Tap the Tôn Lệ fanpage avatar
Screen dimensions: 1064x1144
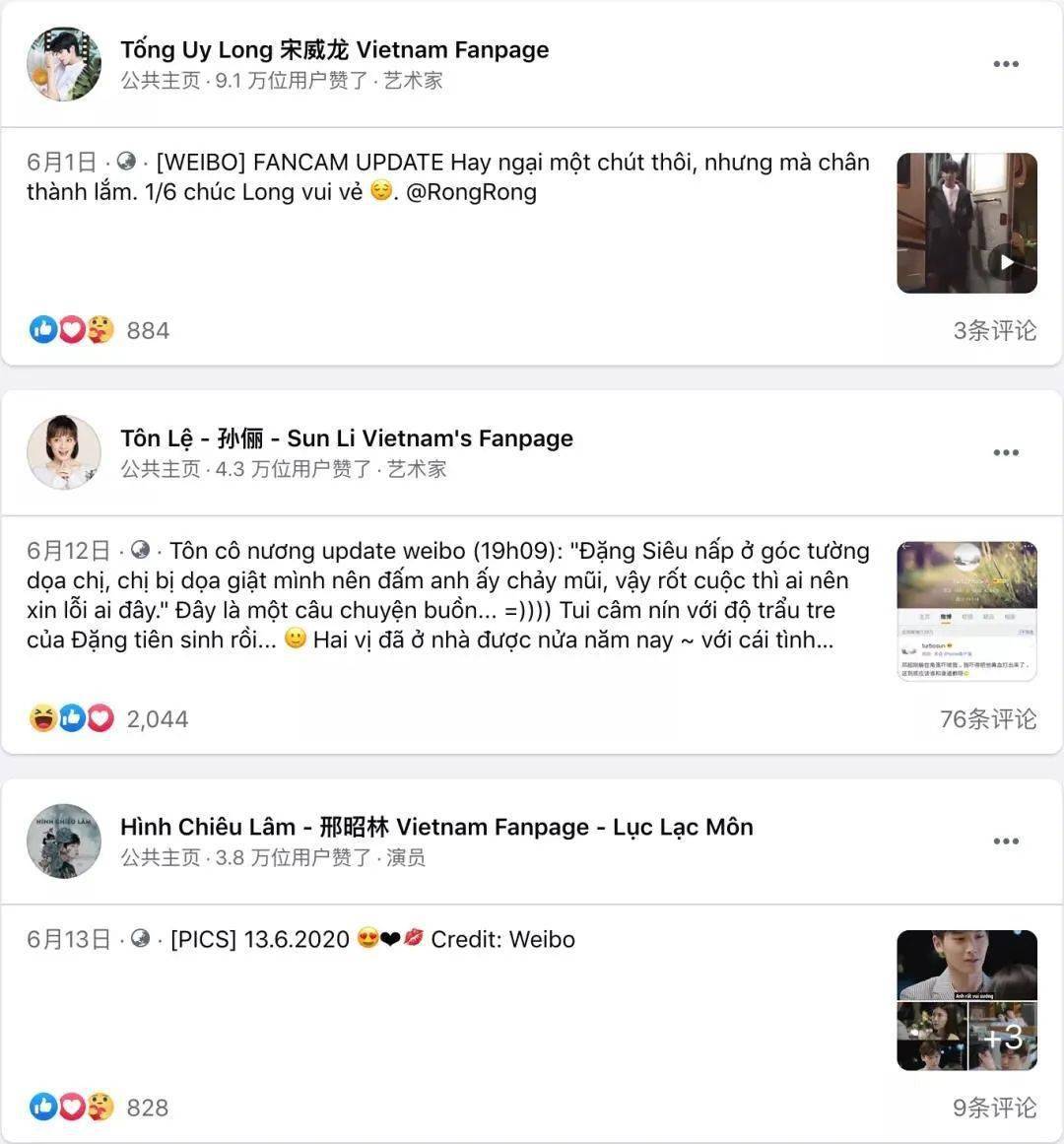pyautogui.click(x=64, y=452)
